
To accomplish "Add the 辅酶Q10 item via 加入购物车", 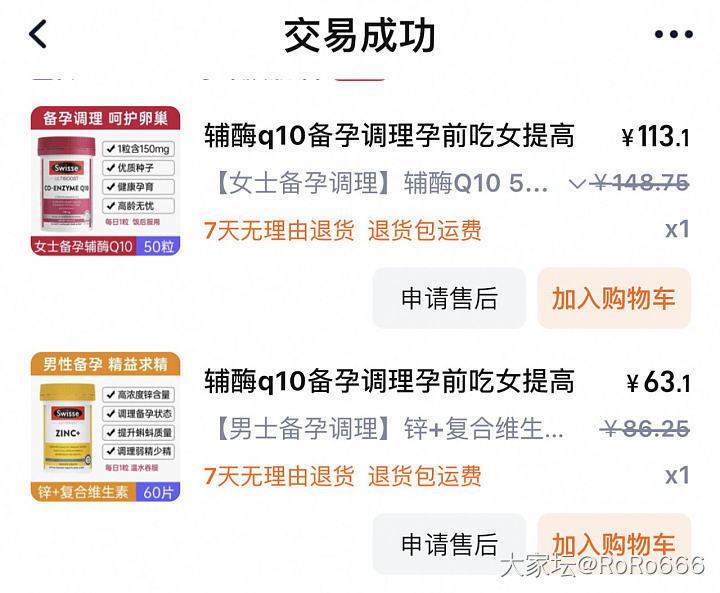I will pos(614,298).
